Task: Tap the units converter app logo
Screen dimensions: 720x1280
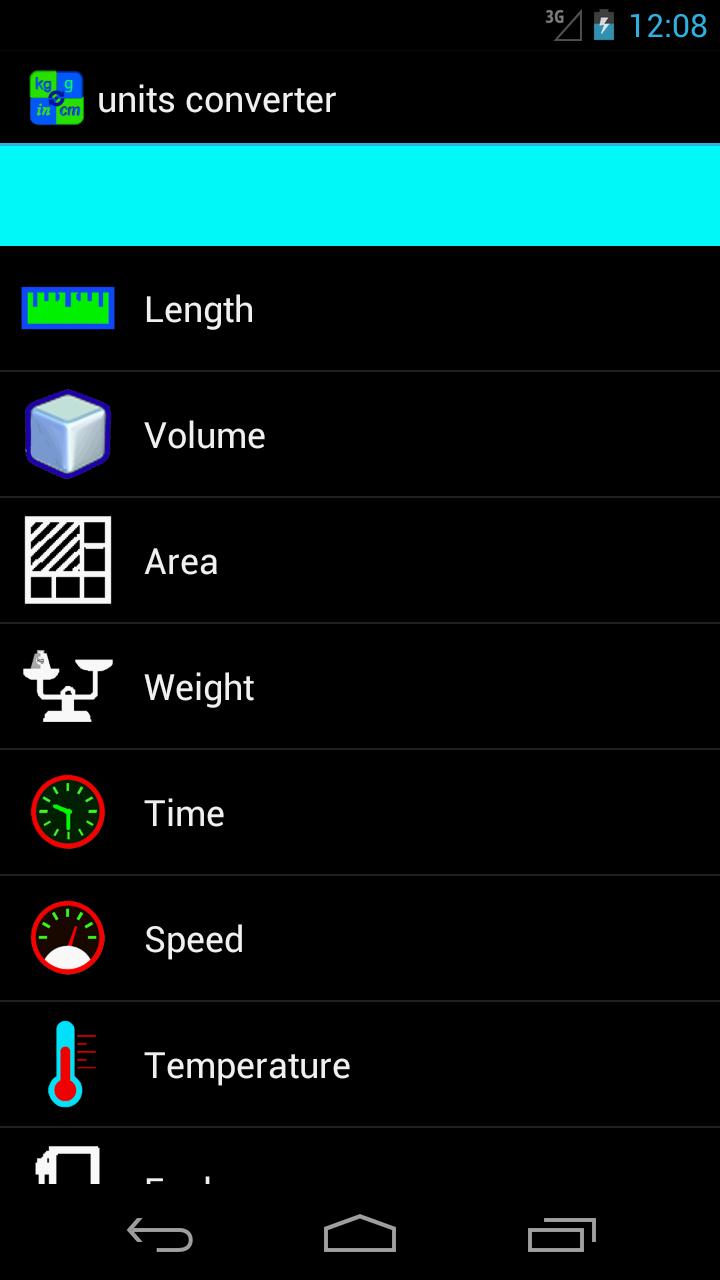Action: [x=57, y=95]
